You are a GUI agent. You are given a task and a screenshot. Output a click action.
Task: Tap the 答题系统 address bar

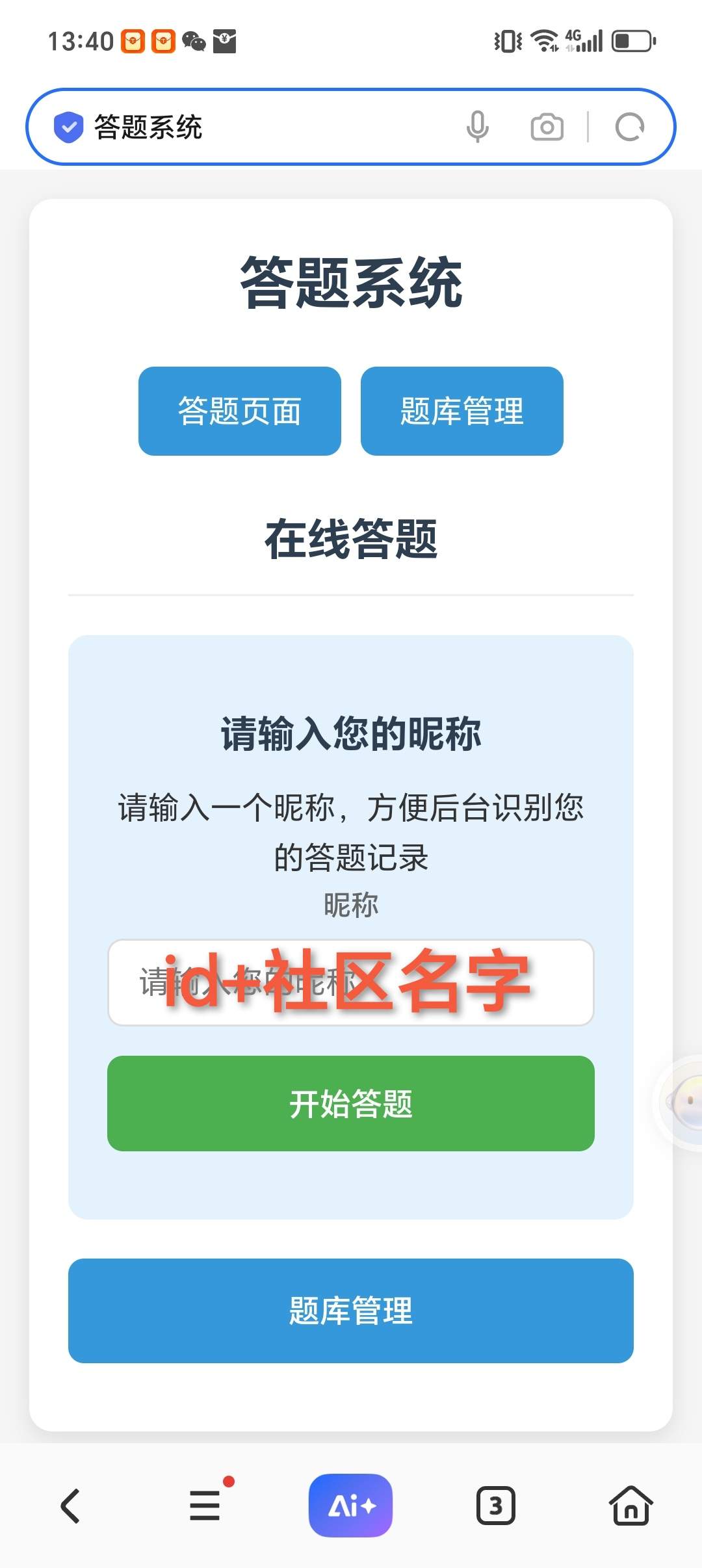click(x=260, y=127)
